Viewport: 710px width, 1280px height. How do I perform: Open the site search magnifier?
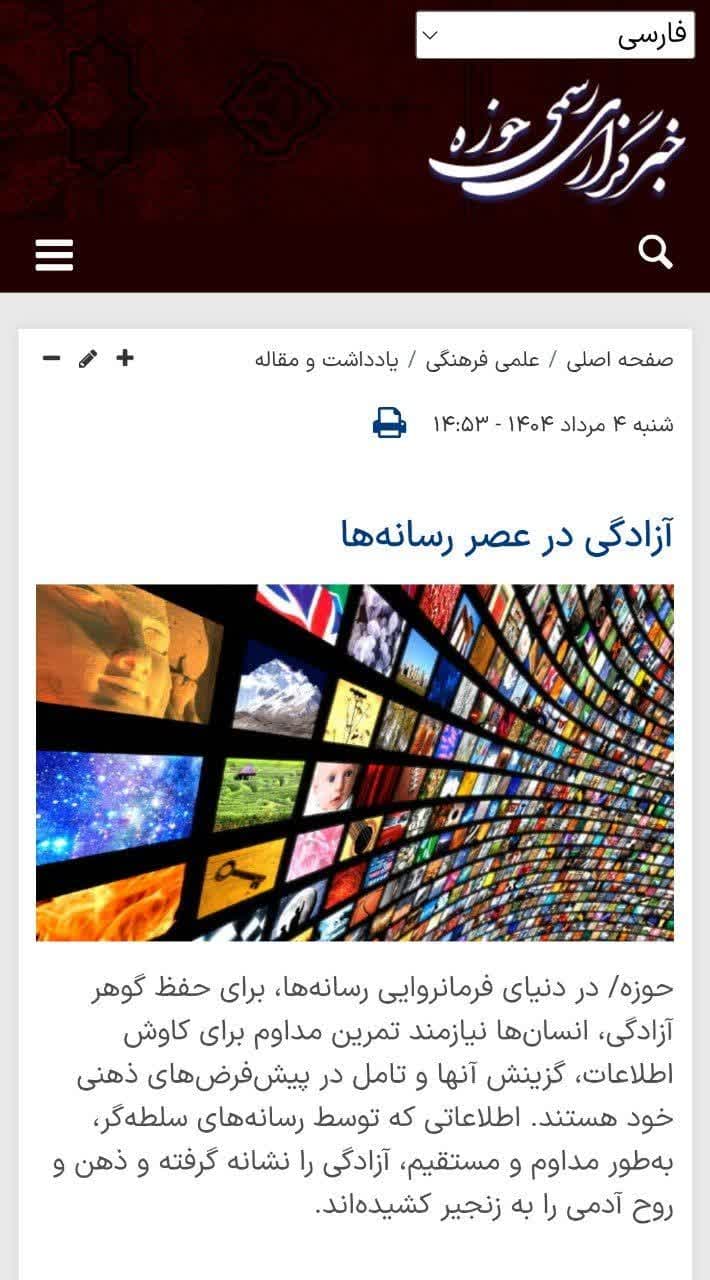(655, 253)
